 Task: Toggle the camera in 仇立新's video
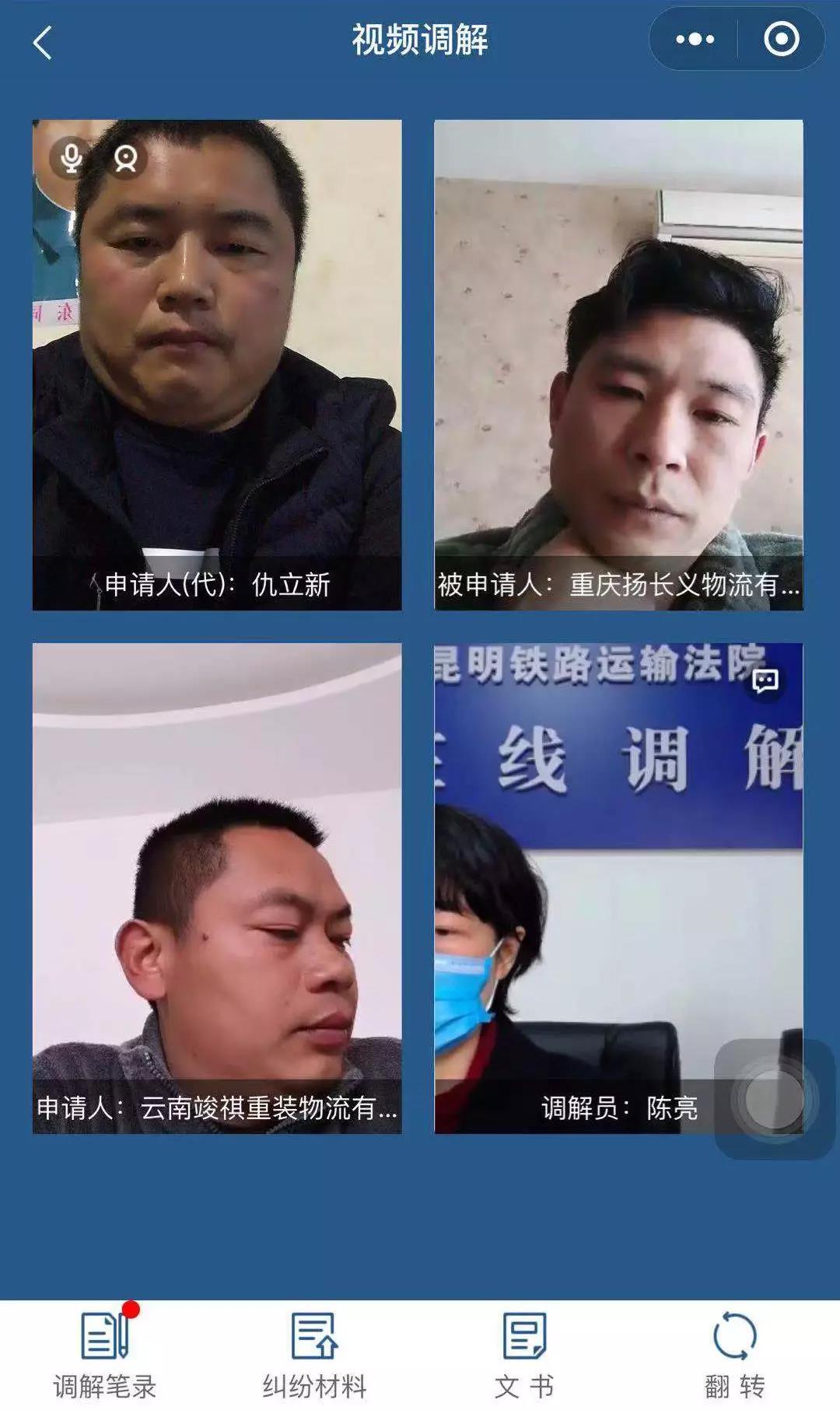point(126,159)
